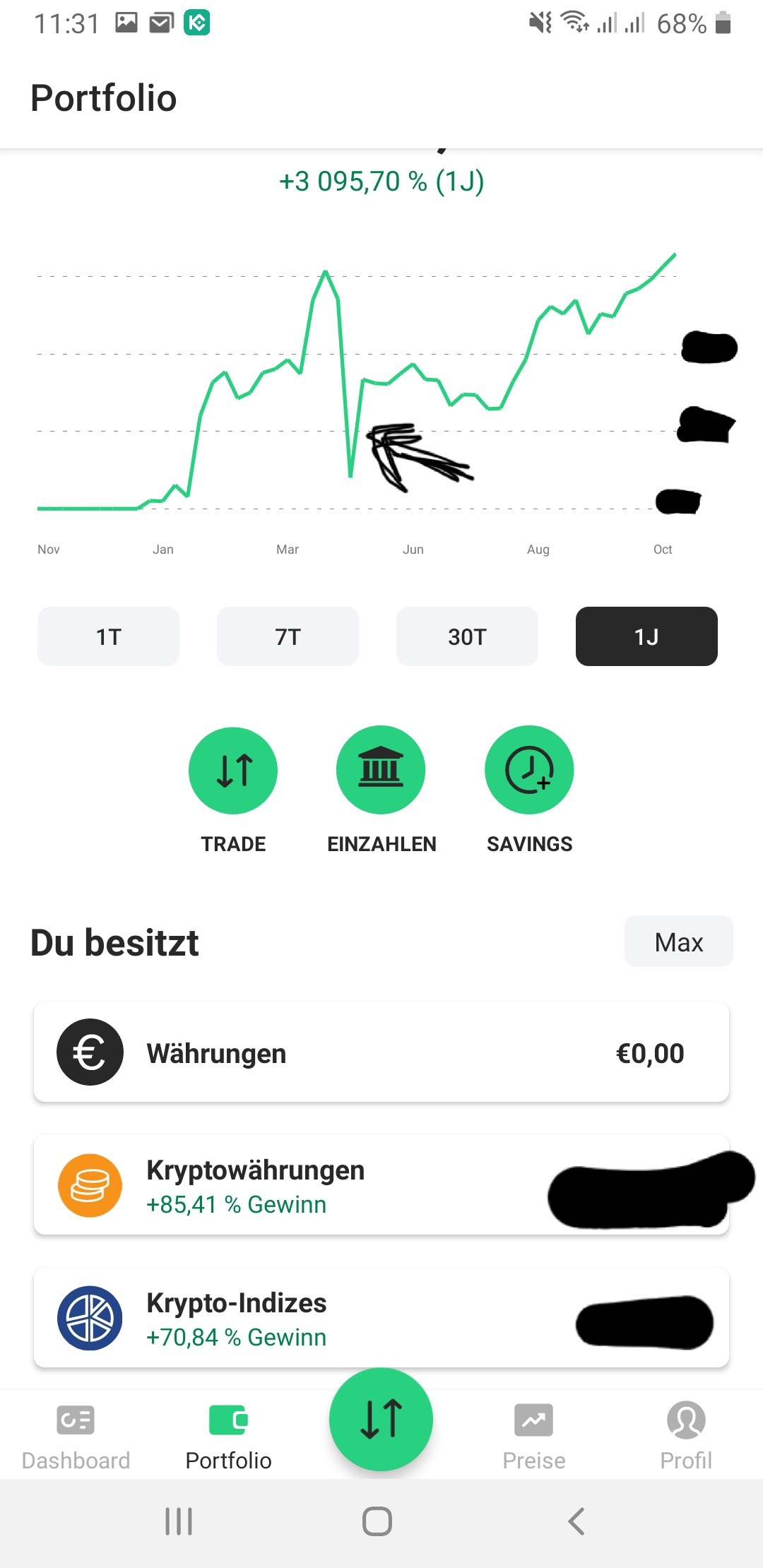This screenshot has height=1568, width=763.
Task: Show the 30T chart period
Action: [467, 636]
